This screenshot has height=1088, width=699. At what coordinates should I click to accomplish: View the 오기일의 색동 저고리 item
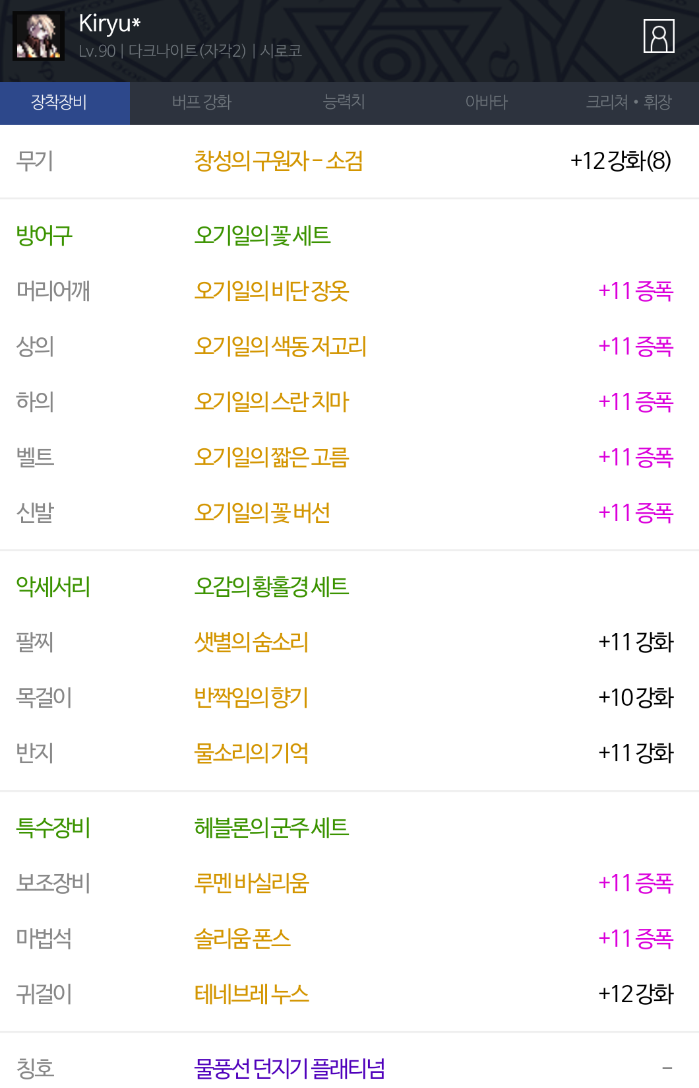coord(280,347)
